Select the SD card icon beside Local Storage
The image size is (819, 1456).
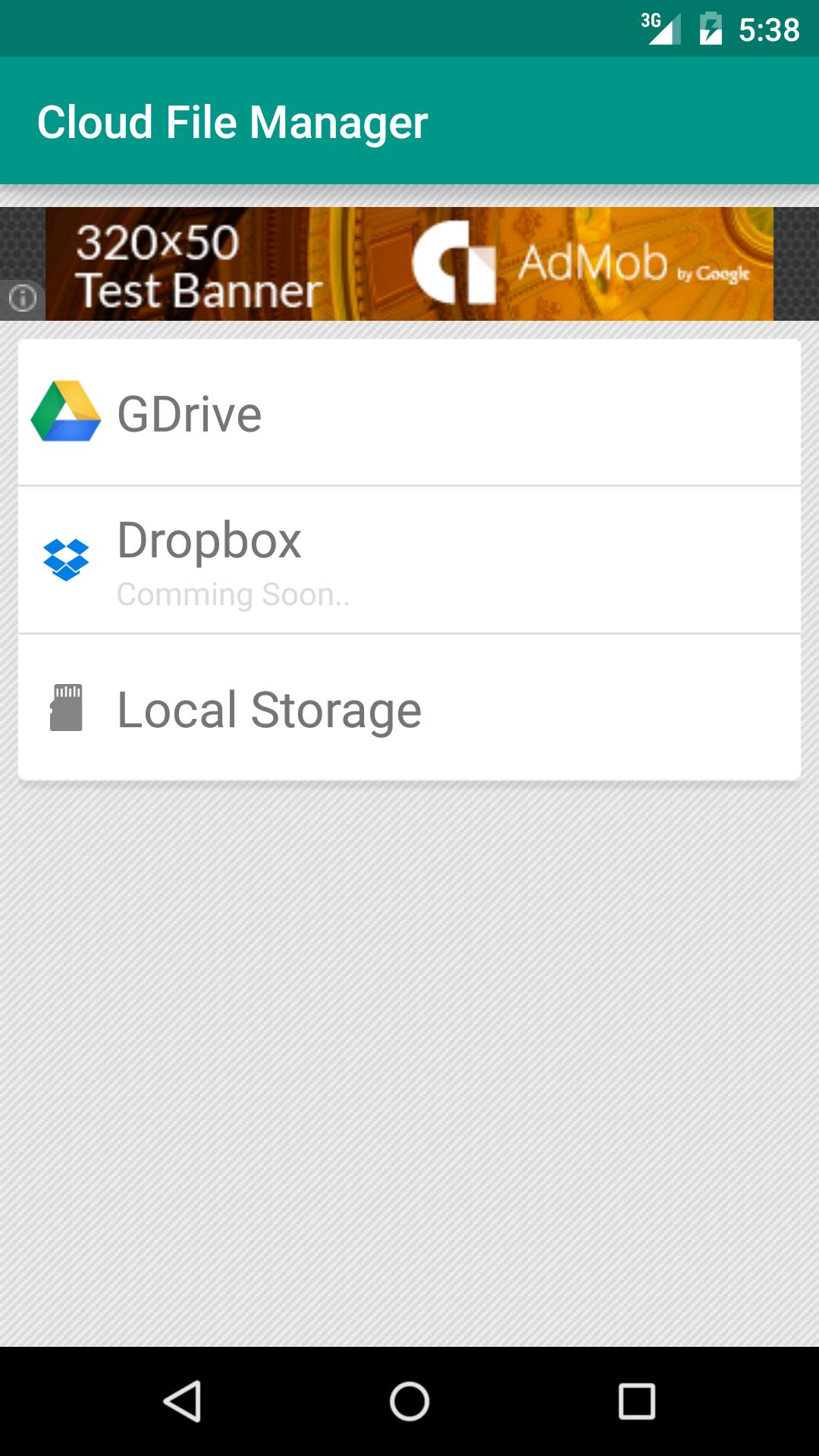[67, 708]
